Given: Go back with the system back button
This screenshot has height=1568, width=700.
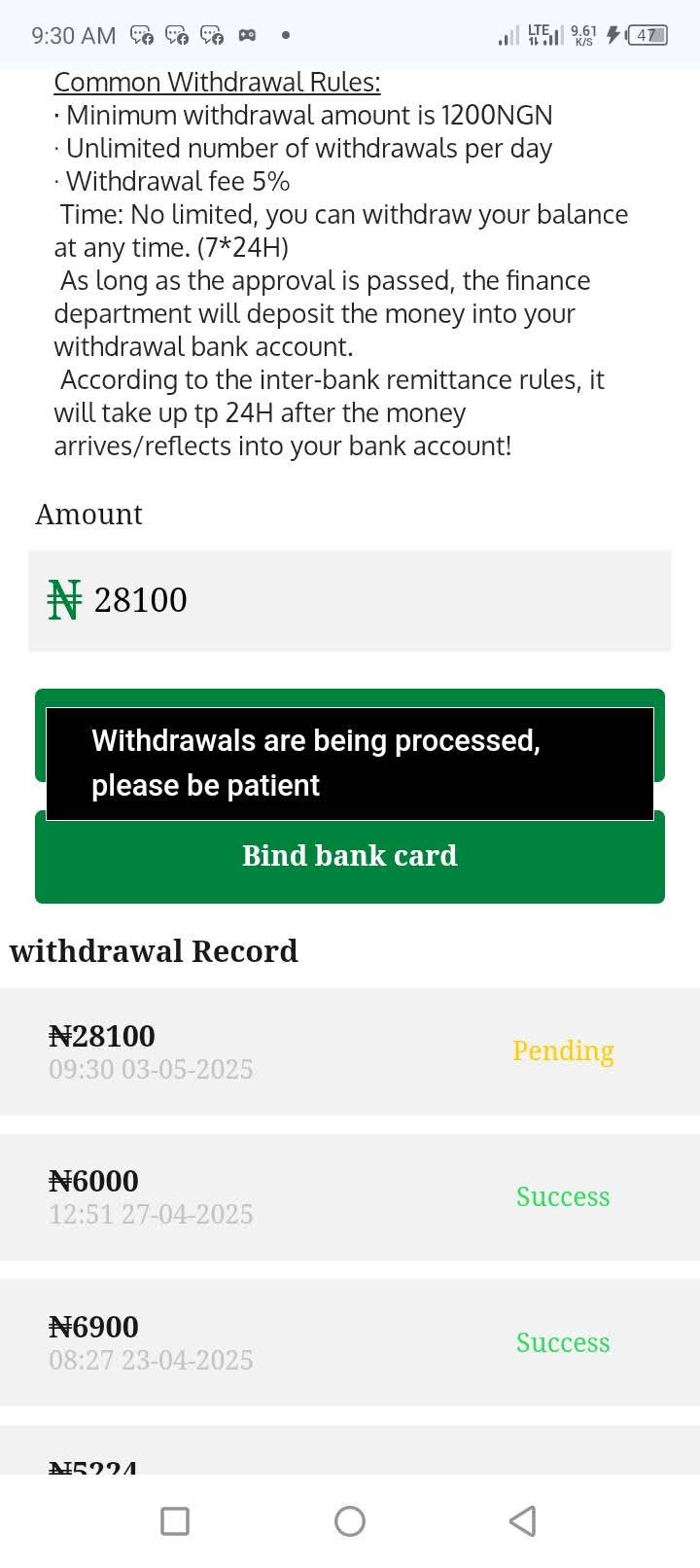Looking at the screenshot, I should click(523, 1520).
